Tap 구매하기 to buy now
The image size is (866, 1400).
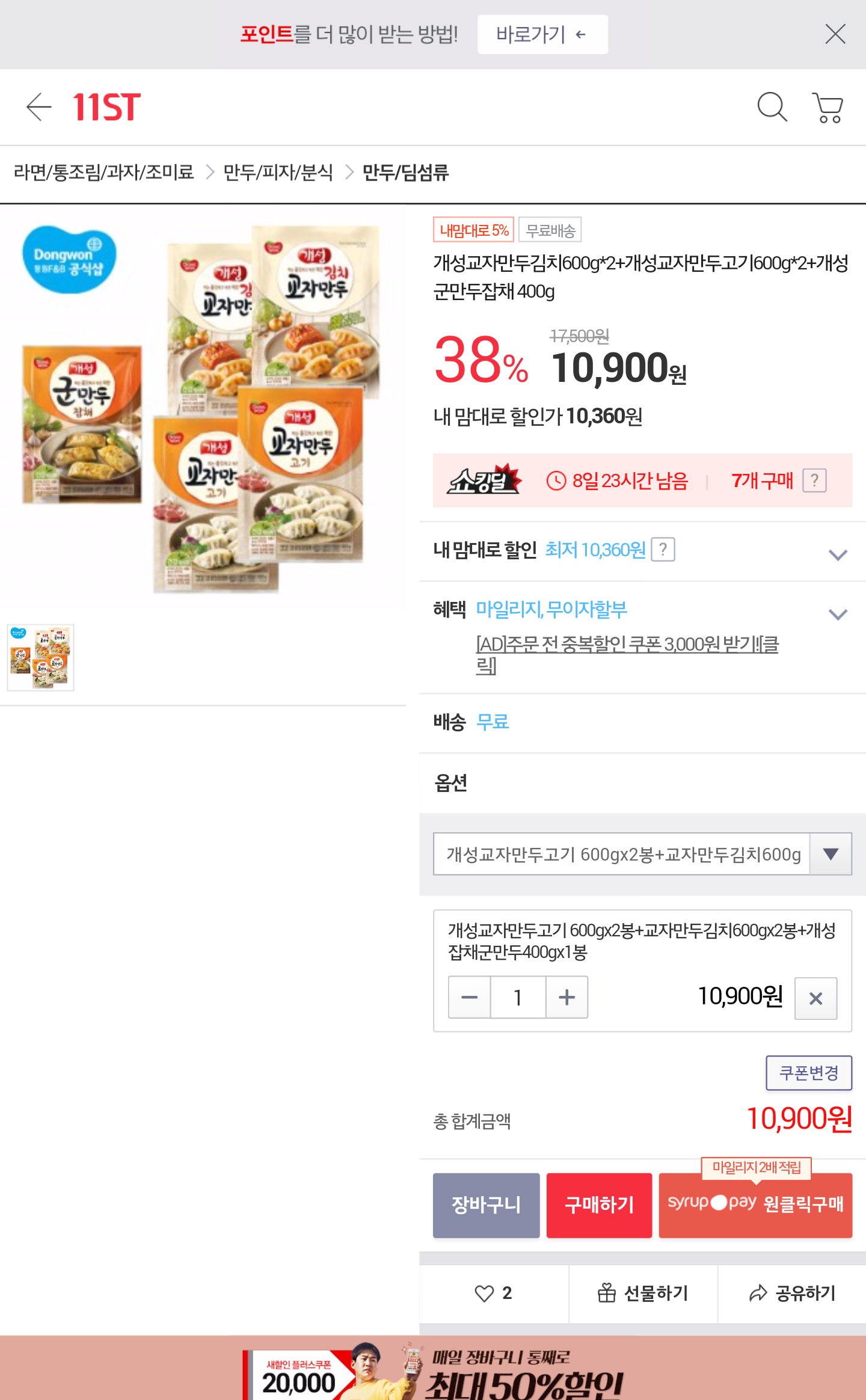(x=599, y=1205)
